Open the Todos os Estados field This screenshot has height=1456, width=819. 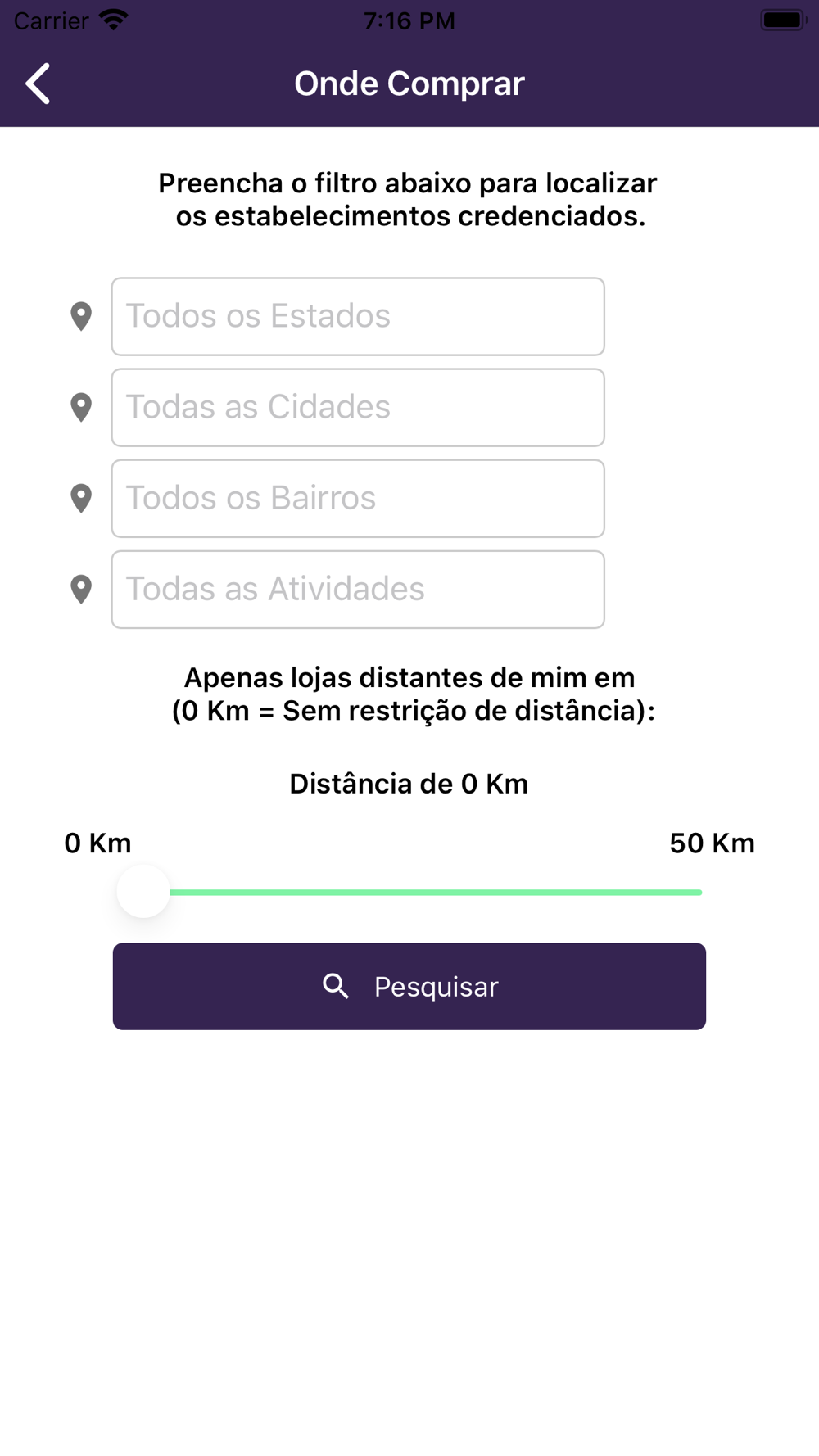[x=358, y=316]
